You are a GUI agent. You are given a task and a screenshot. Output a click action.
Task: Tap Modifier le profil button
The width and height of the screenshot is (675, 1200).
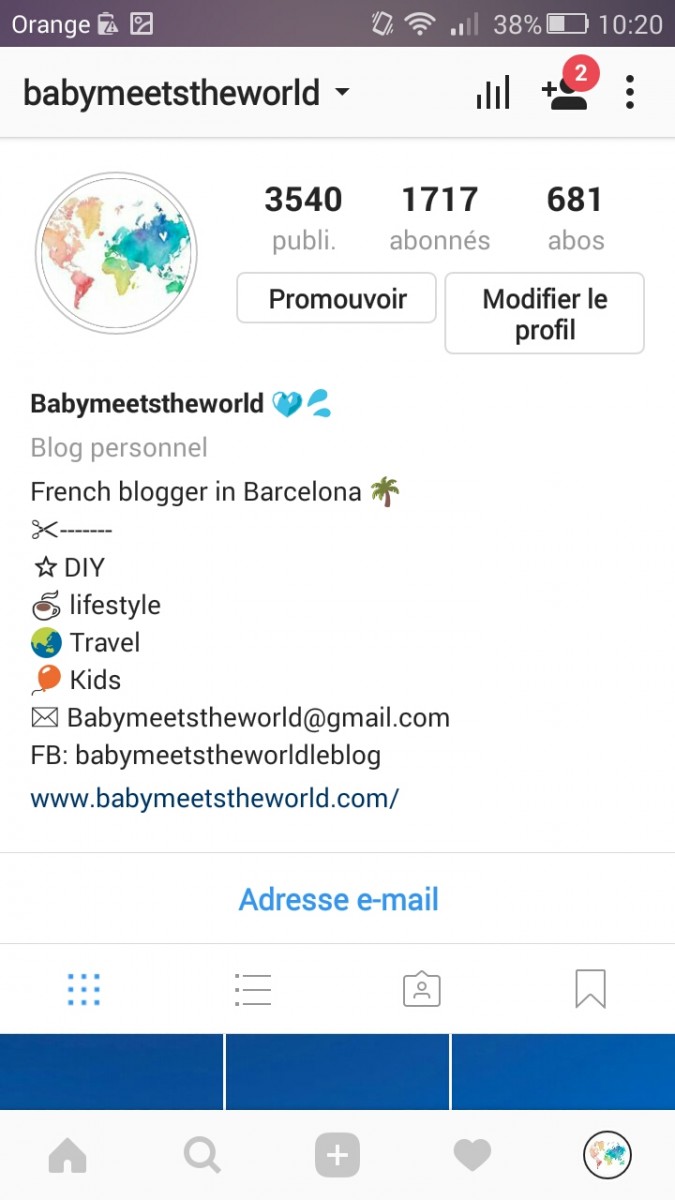544,314
